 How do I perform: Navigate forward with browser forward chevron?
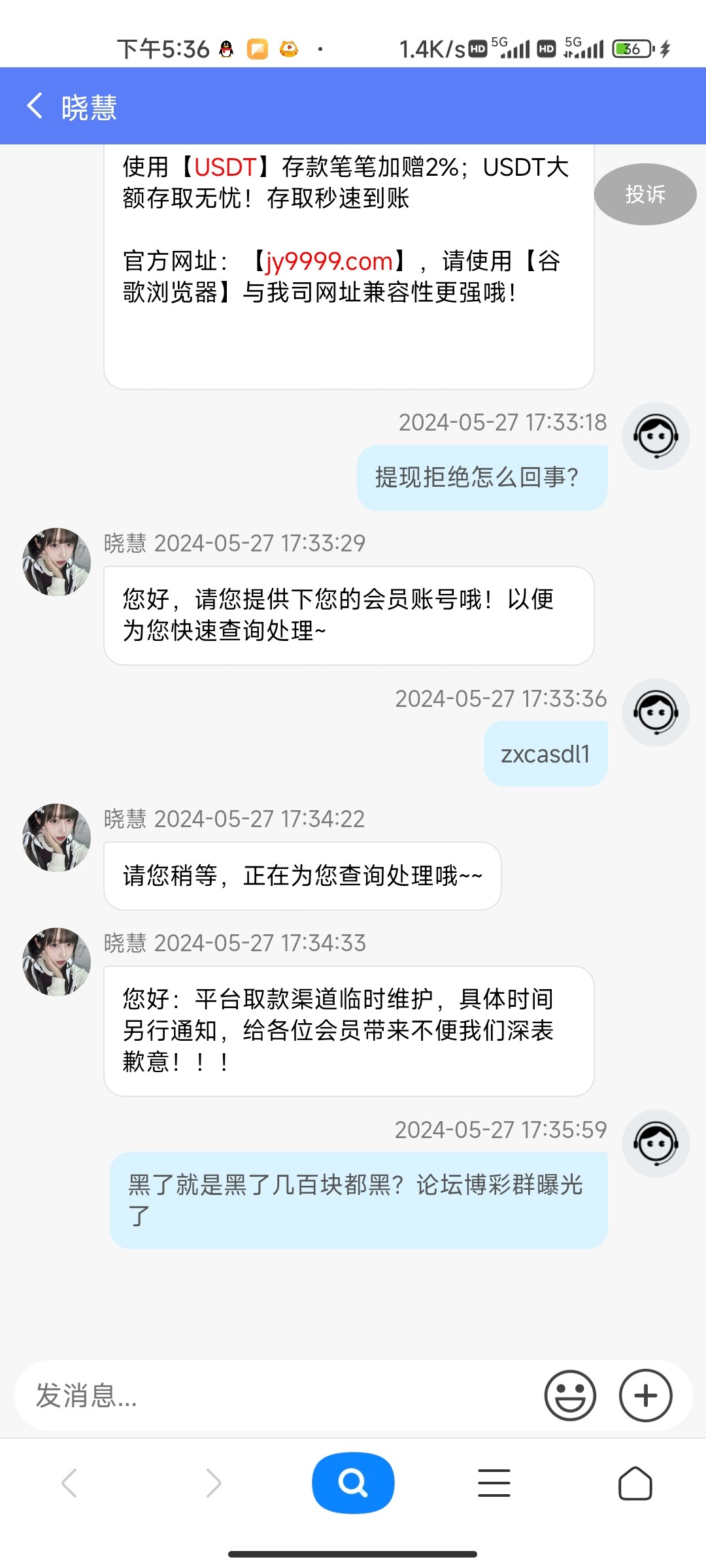coord(212,1483)
